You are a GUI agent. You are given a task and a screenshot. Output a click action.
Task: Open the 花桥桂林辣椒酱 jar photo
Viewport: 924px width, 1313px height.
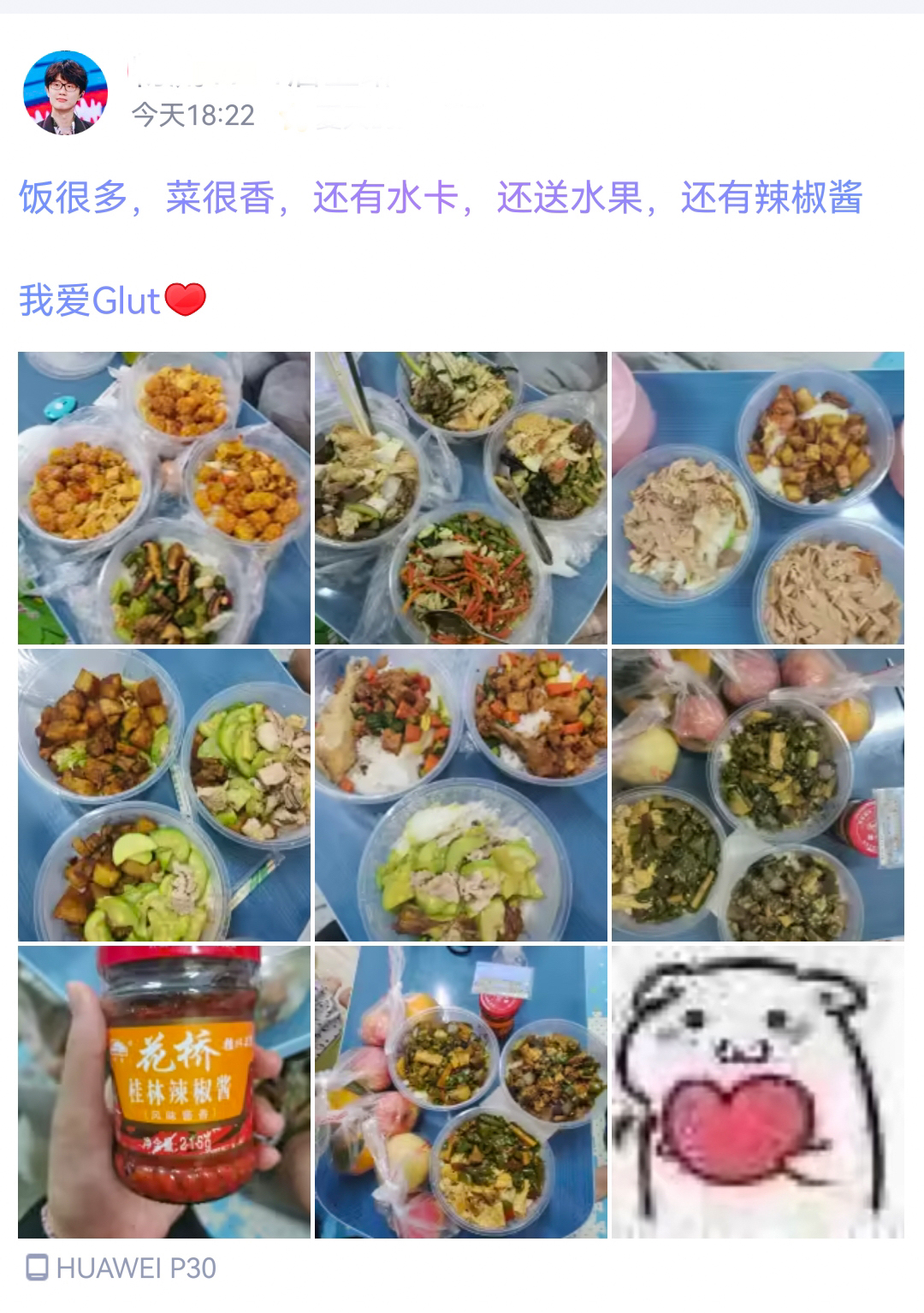164,1091
